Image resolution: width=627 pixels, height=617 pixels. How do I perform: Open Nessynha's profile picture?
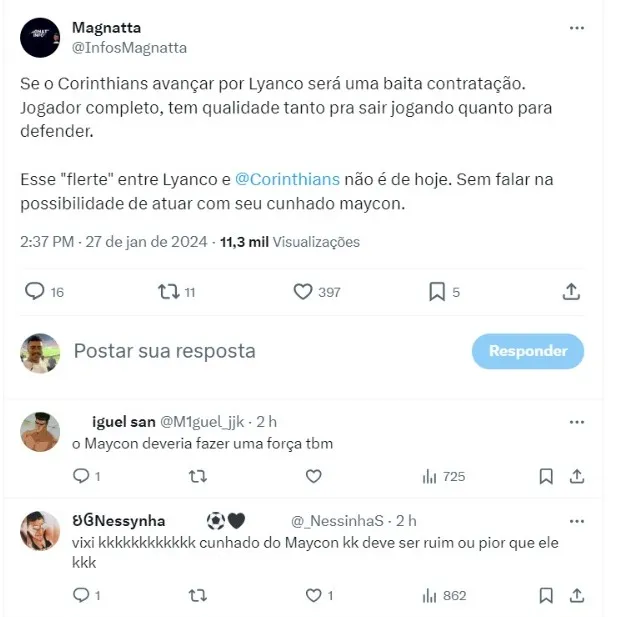click(40, 531)
